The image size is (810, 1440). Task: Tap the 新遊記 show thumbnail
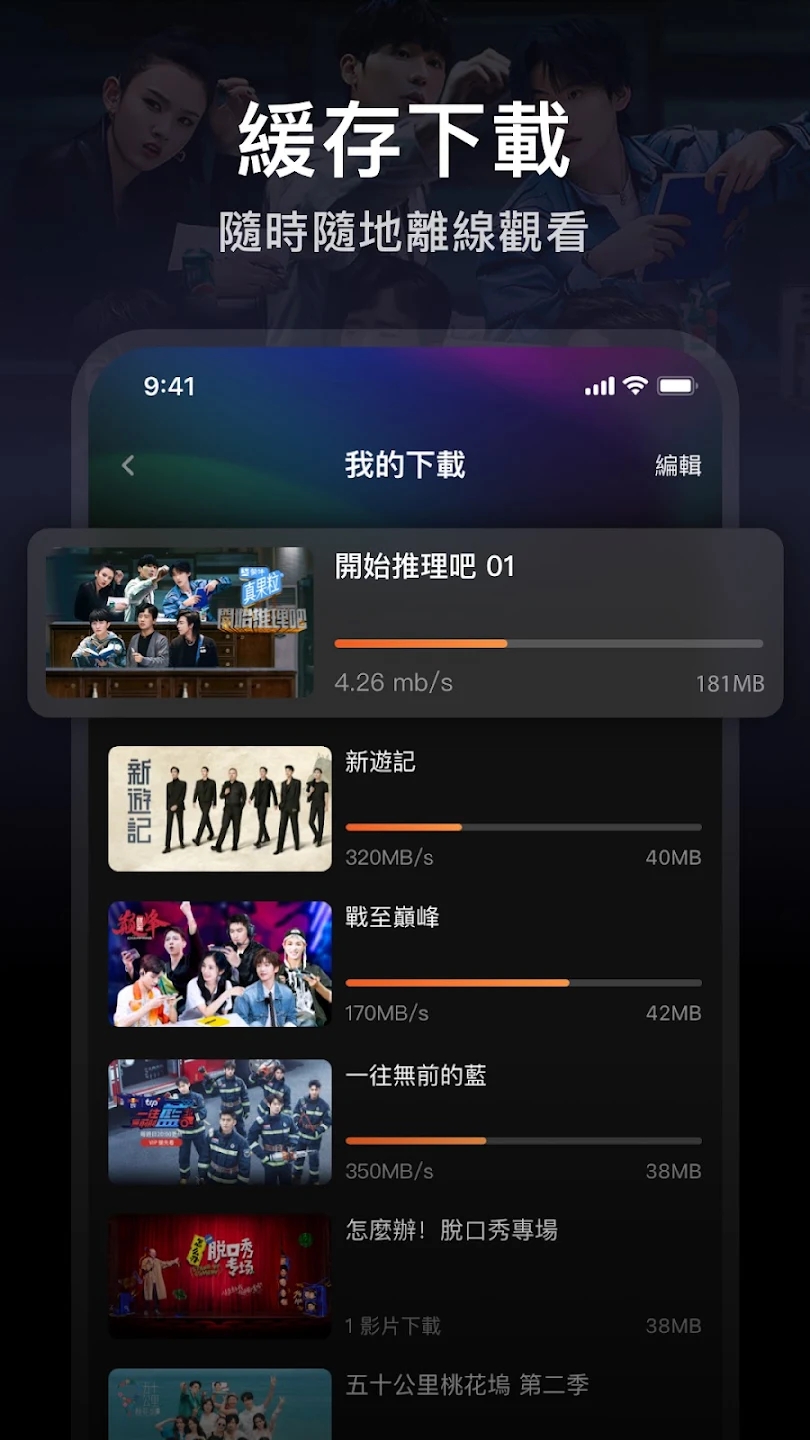pos(219,807)
